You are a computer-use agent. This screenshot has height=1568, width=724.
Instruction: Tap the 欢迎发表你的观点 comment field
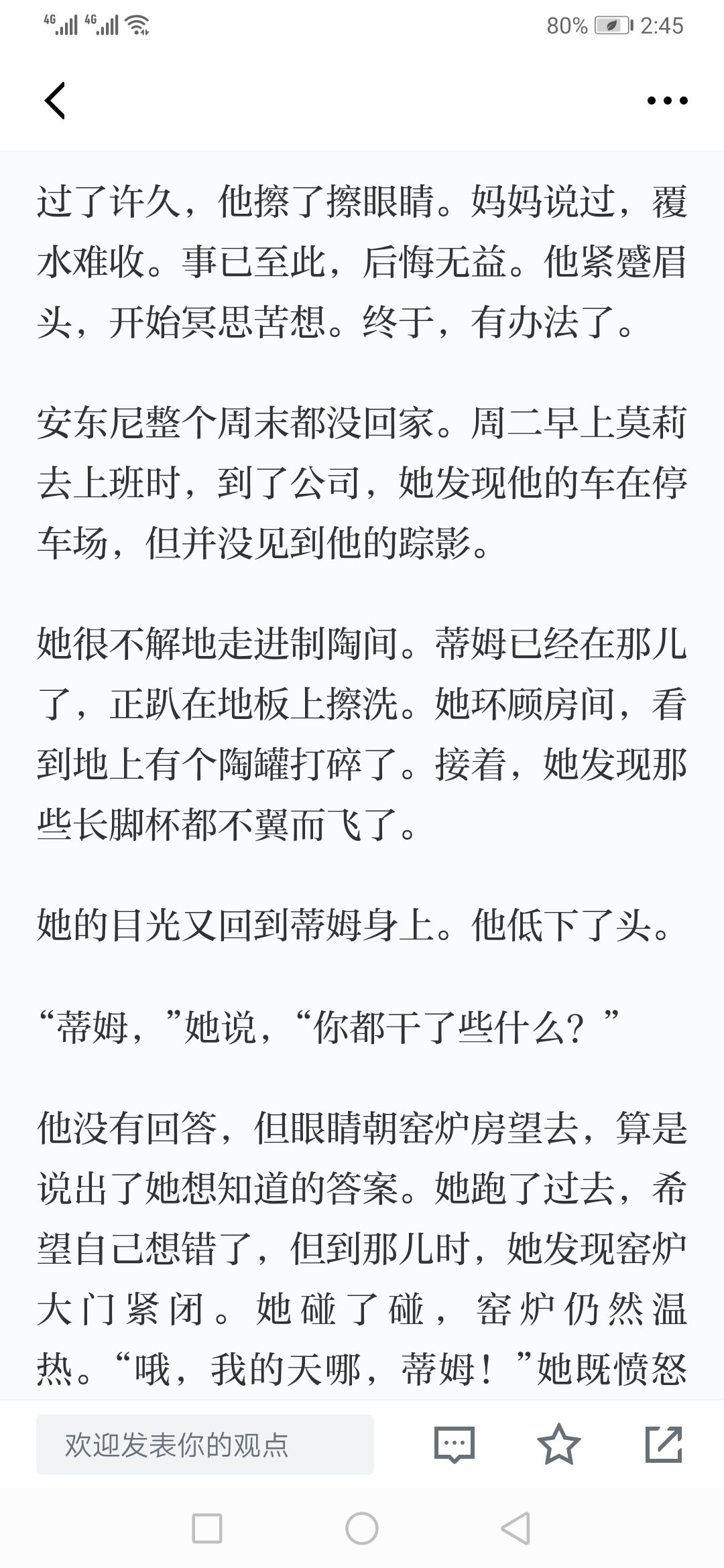click(205, 1445)
